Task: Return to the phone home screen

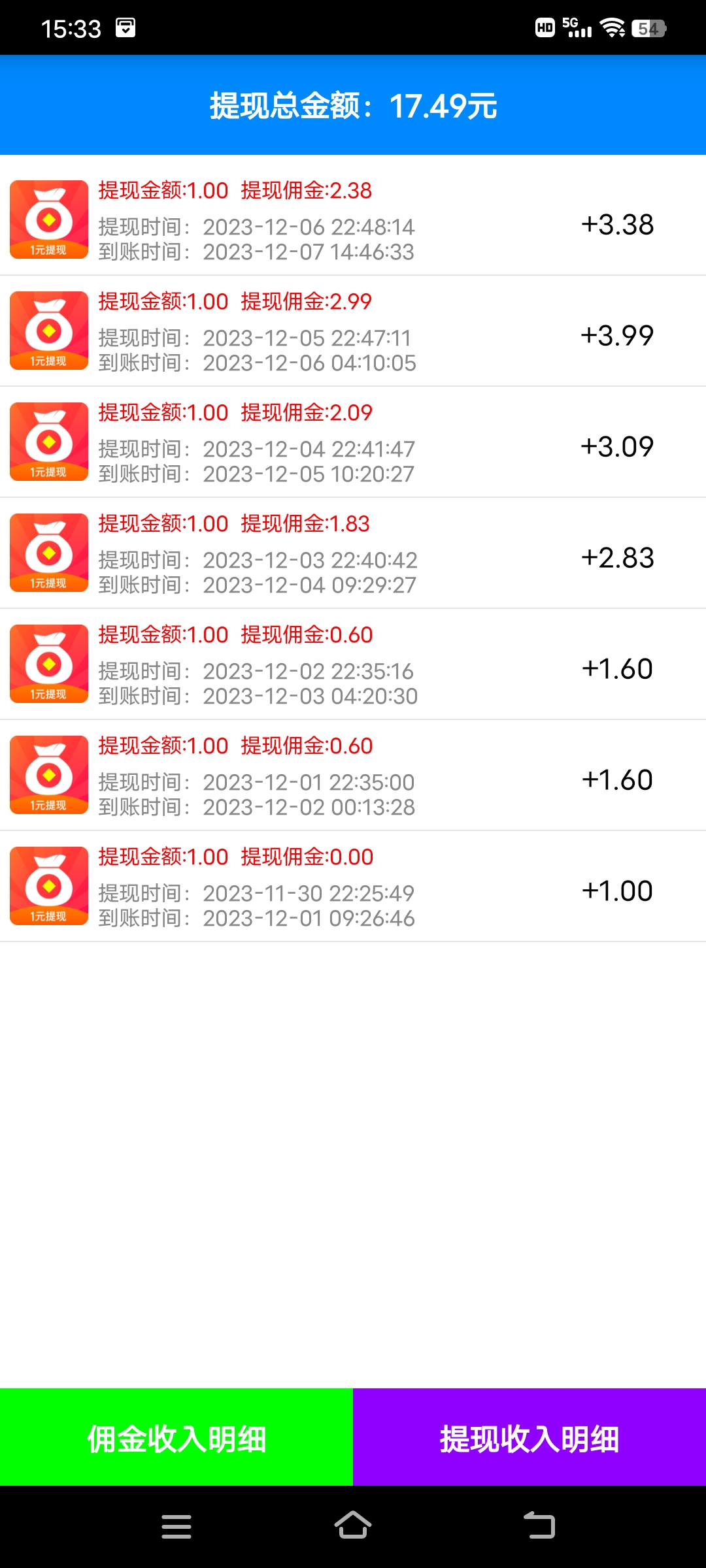Action: click(x=353, y=1526)
